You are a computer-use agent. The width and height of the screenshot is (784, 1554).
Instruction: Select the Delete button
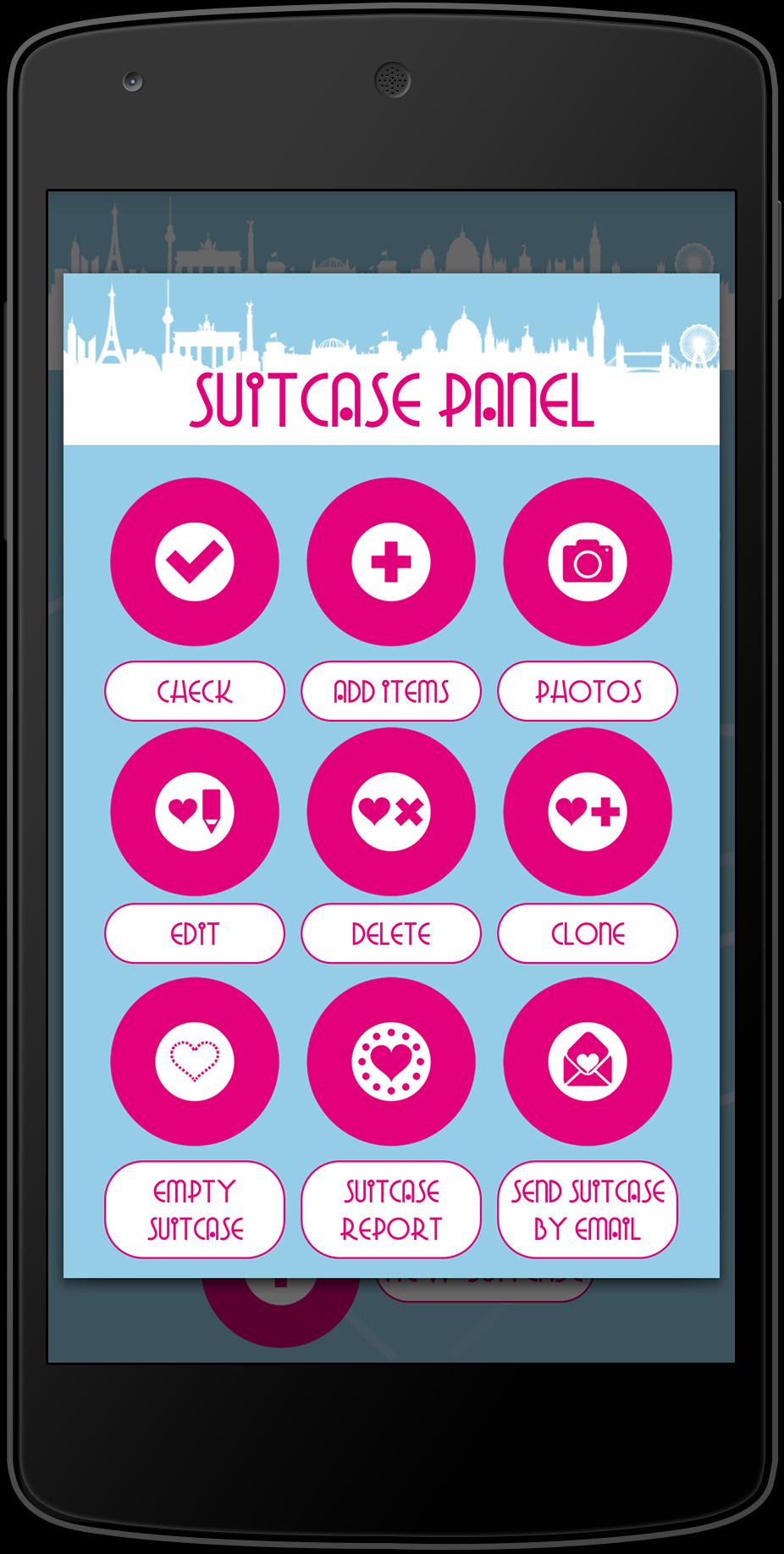[x=391, y=933]
